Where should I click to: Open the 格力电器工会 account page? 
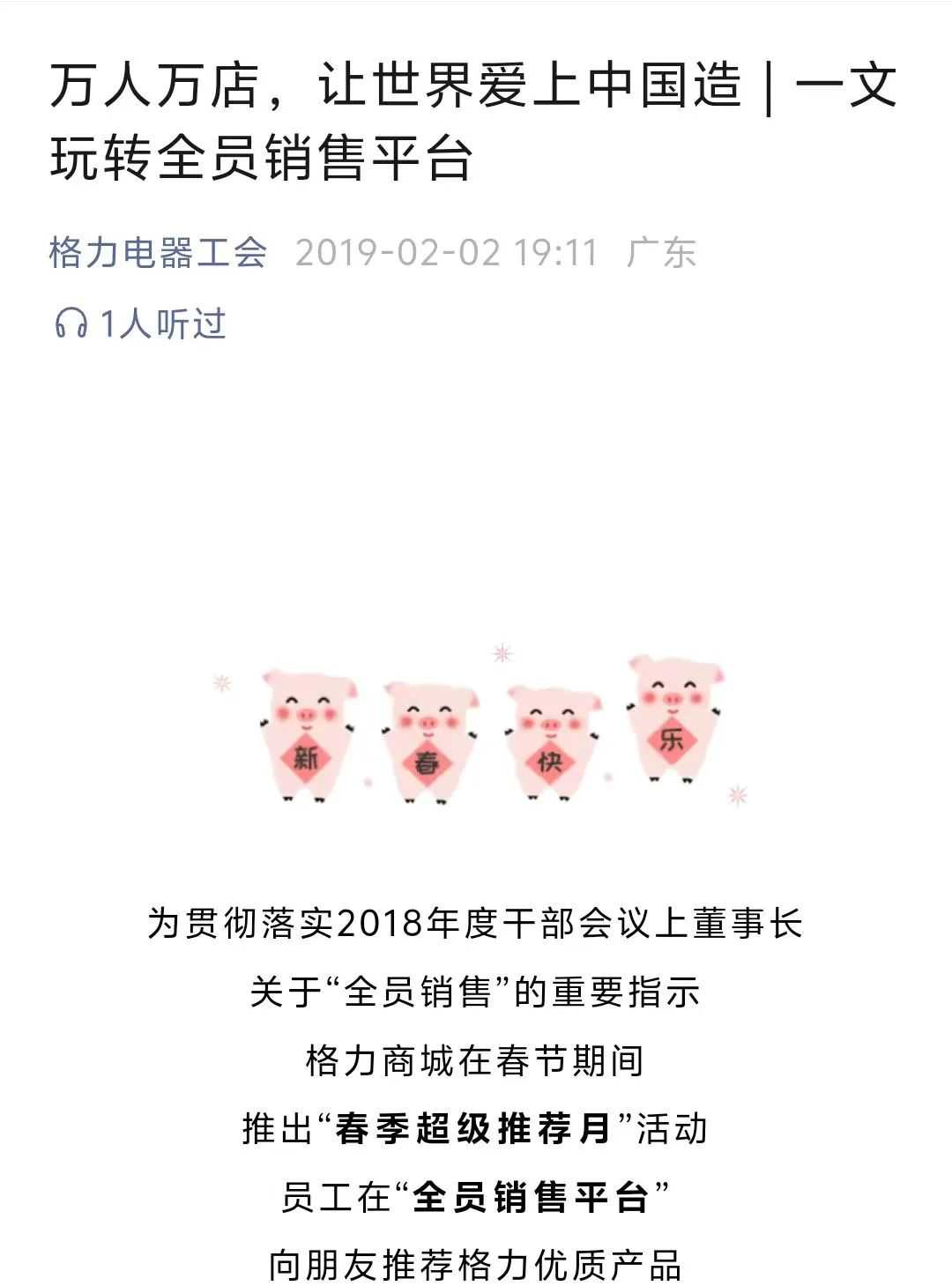[x=158, y=253]
